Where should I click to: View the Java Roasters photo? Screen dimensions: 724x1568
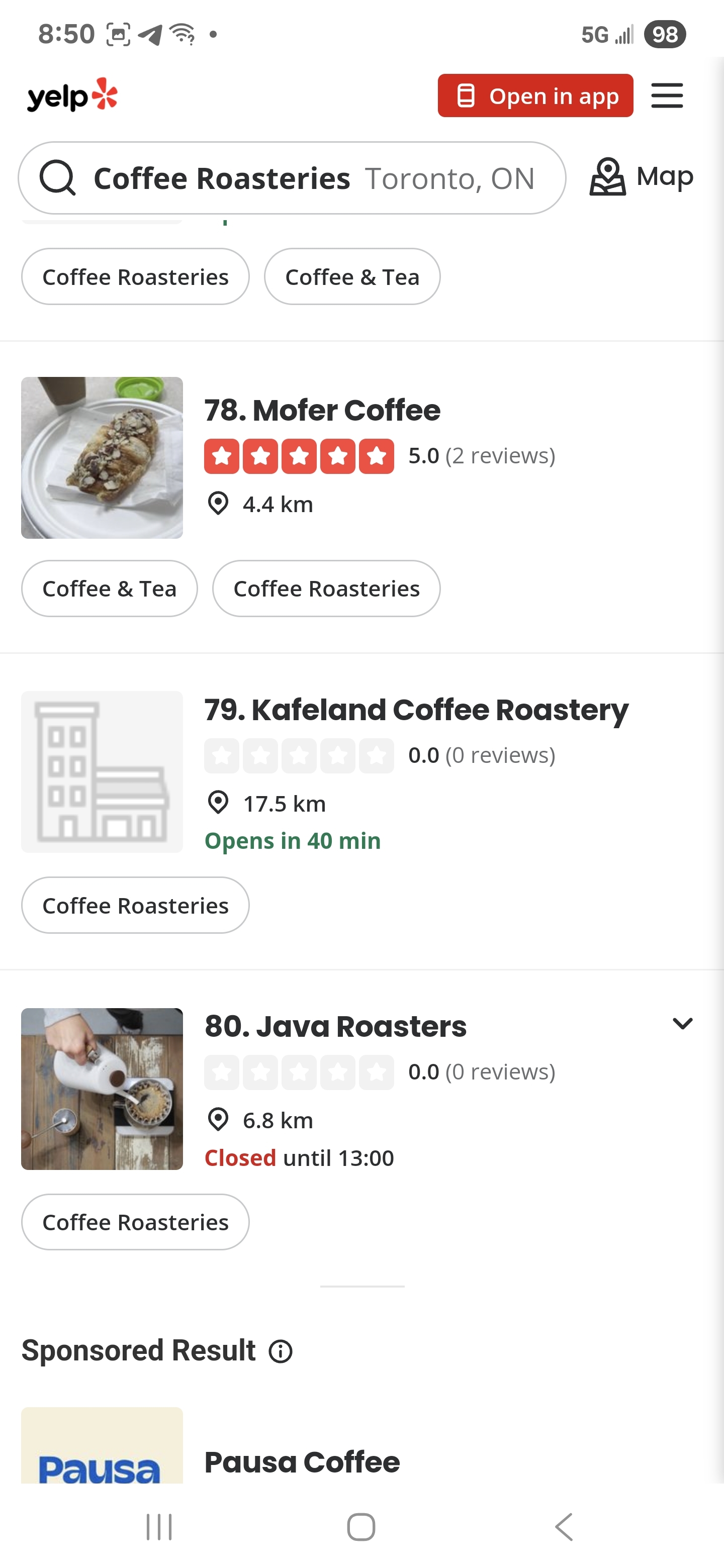point(102,1089)
